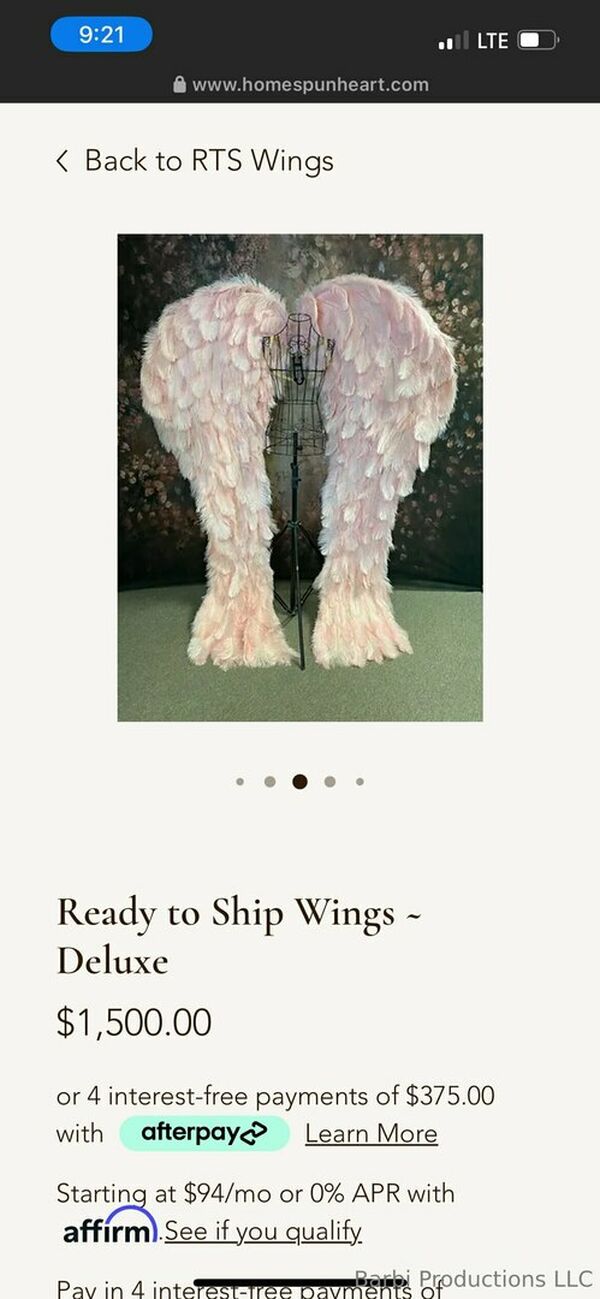
Task: Go back to RTS Wings
Action: click(195, 161)
